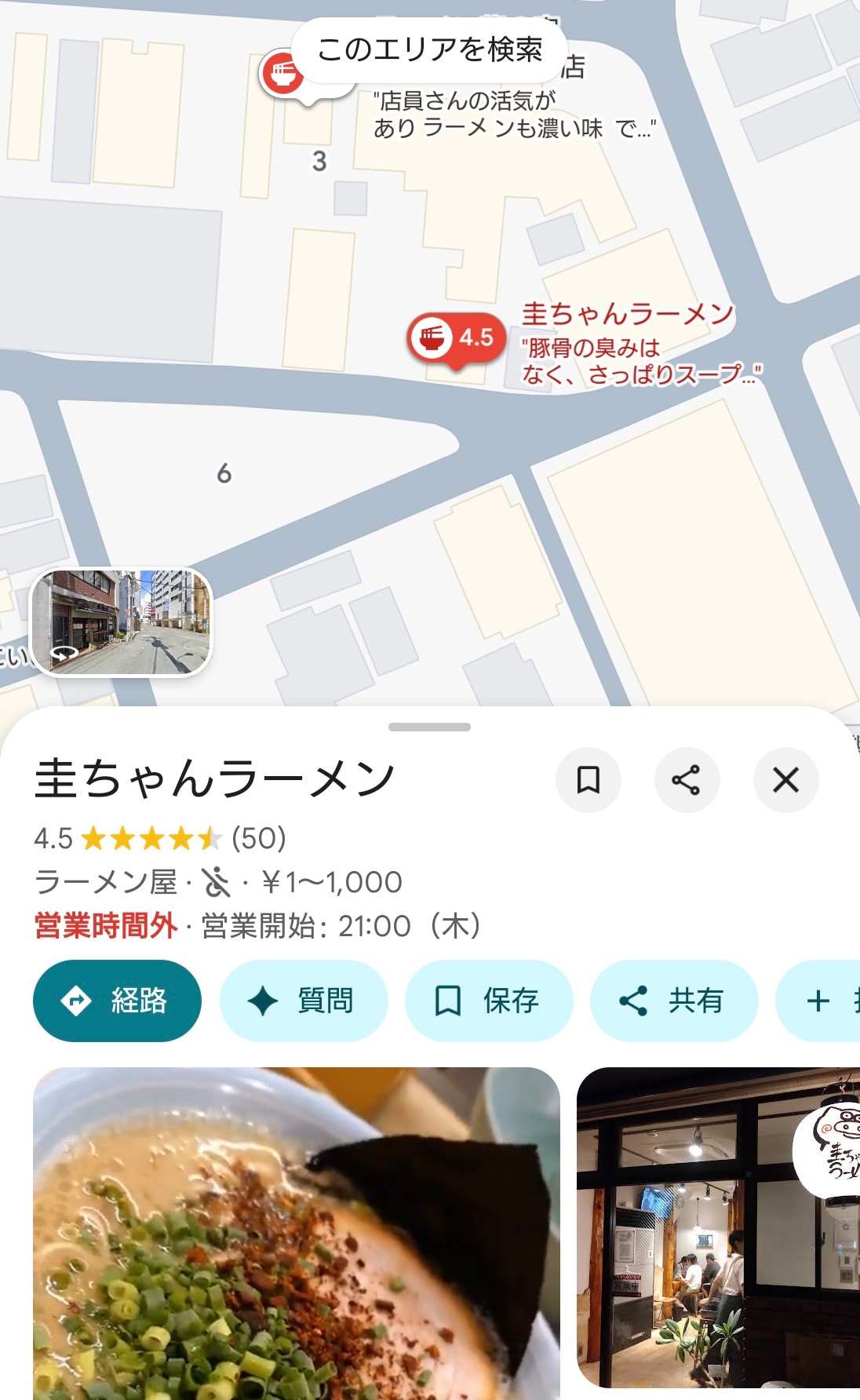Image resolution: width=860 pixels, height=1400 pixels.
Task: Tap the 質問 chip
Action: pyautogui.click(x=304, y=1001)
